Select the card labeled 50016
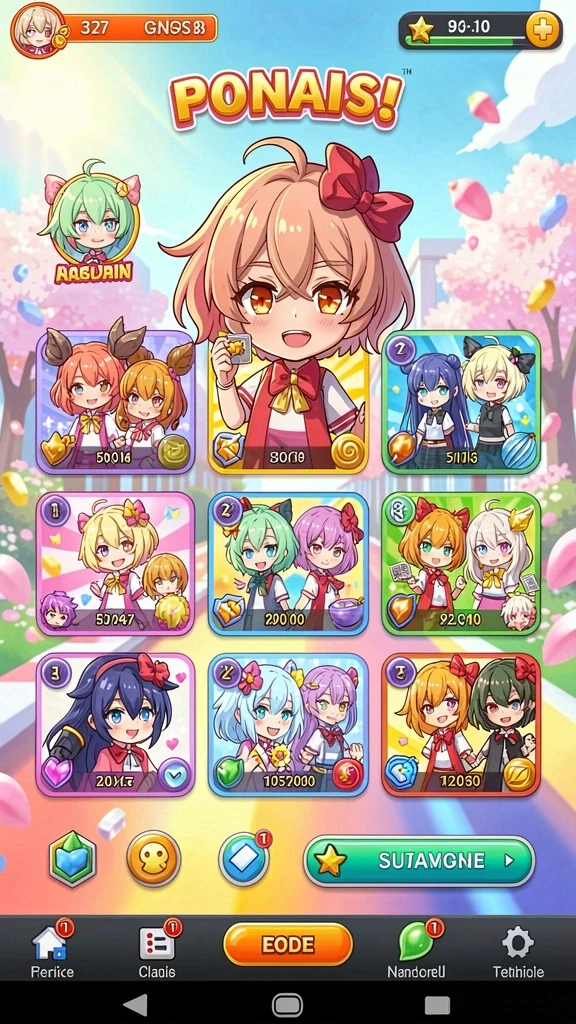Viewport: 576px width, 1024px height. (115, 402)
